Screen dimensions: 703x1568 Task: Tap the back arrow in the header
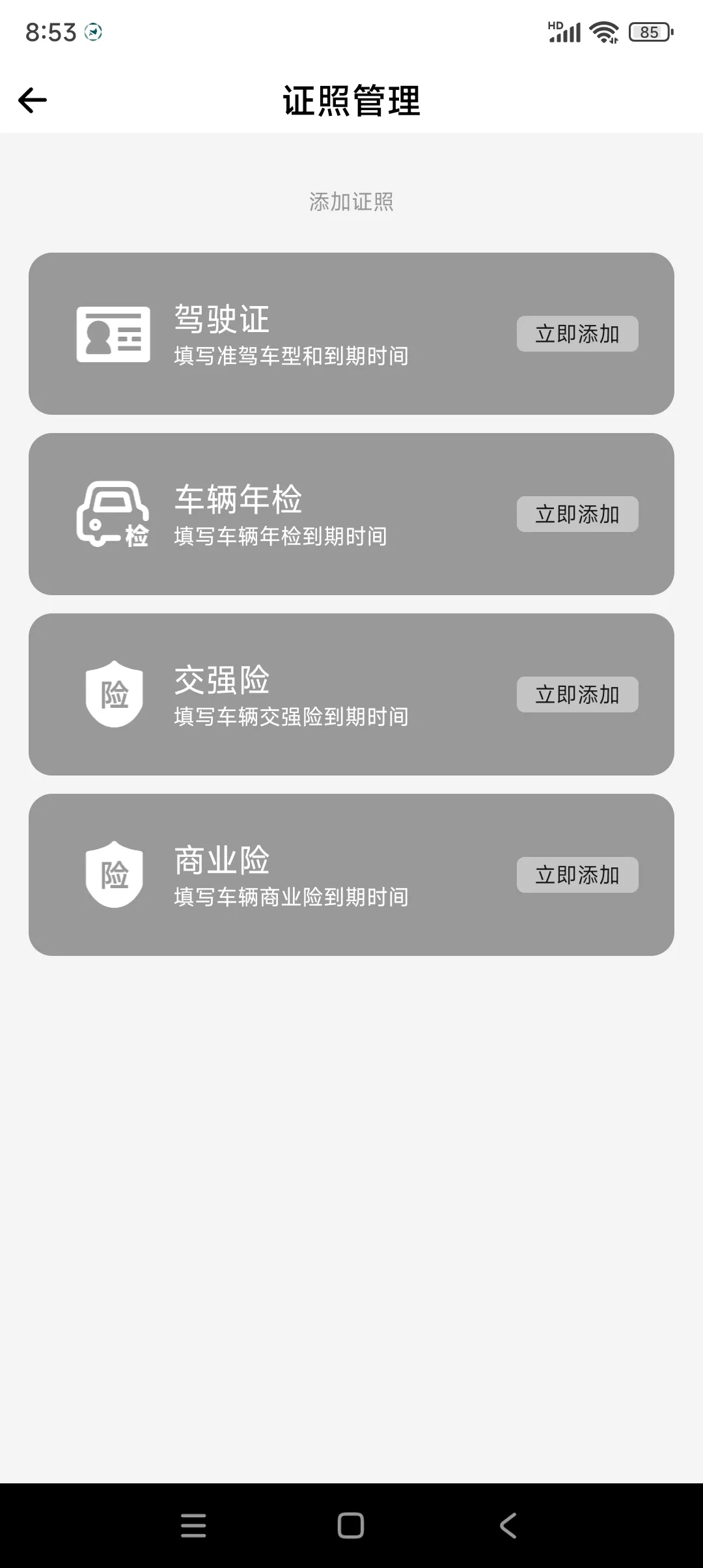(31, 100)
